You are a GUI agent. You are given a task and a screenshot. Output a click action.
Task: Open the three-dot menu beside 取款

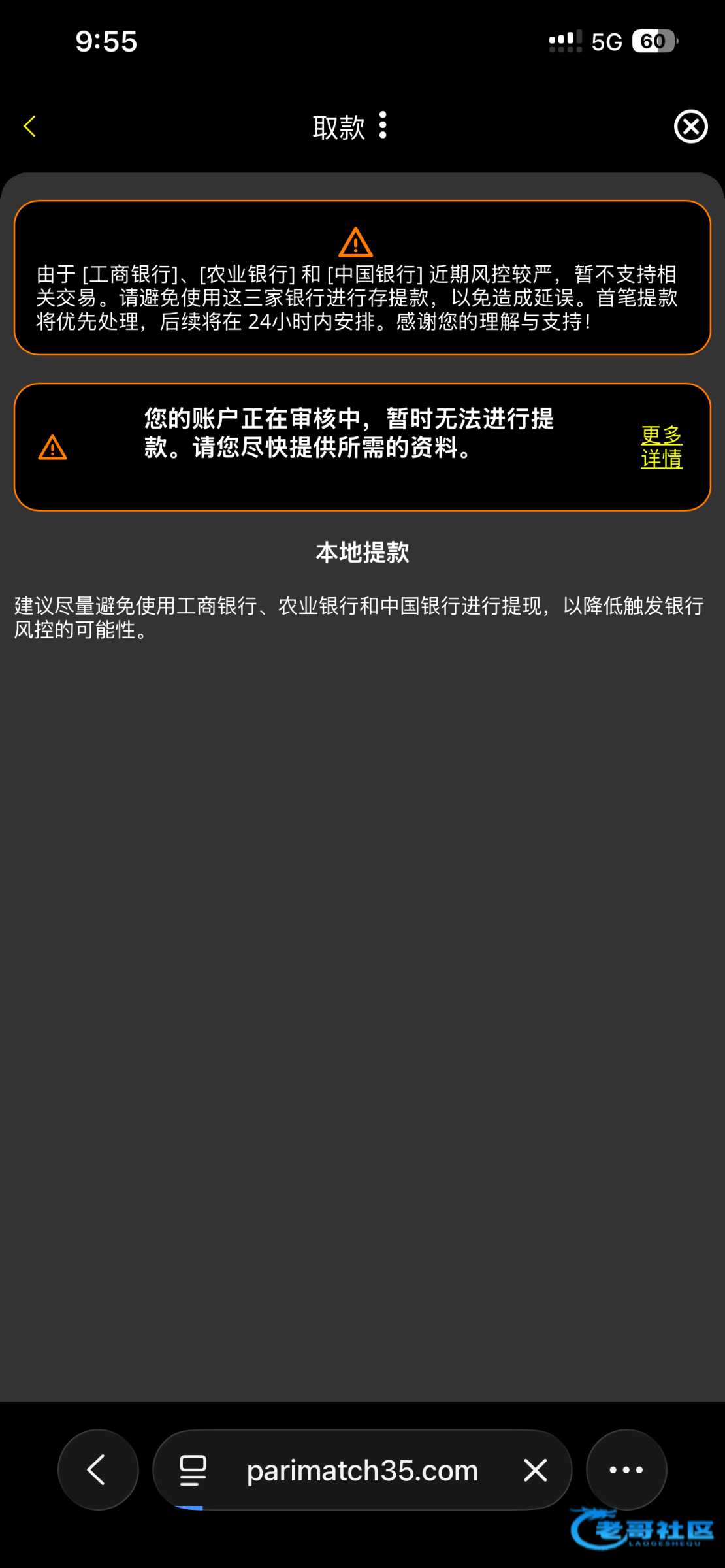(383, 125)
